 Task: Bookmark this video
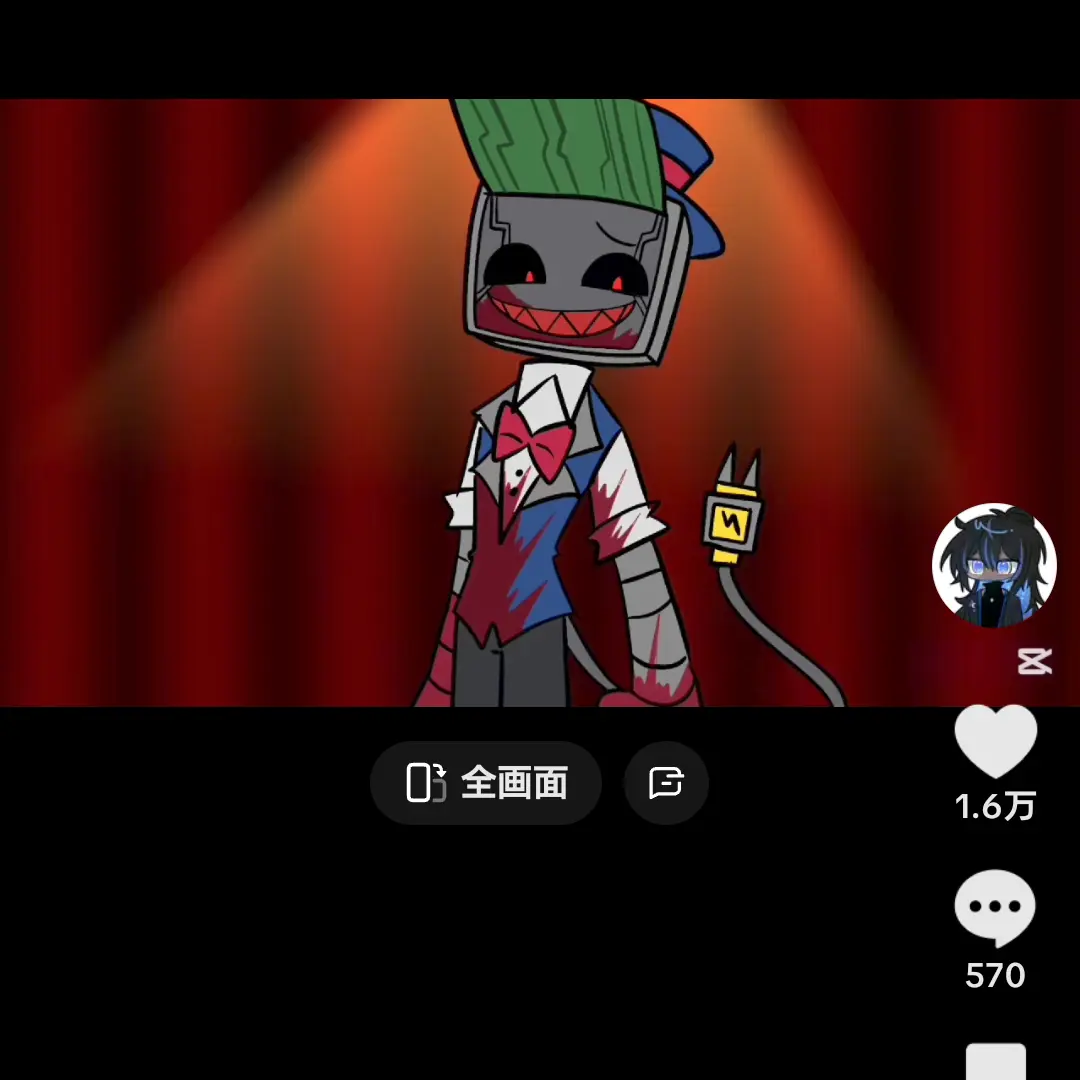[x=995, y=1062]
